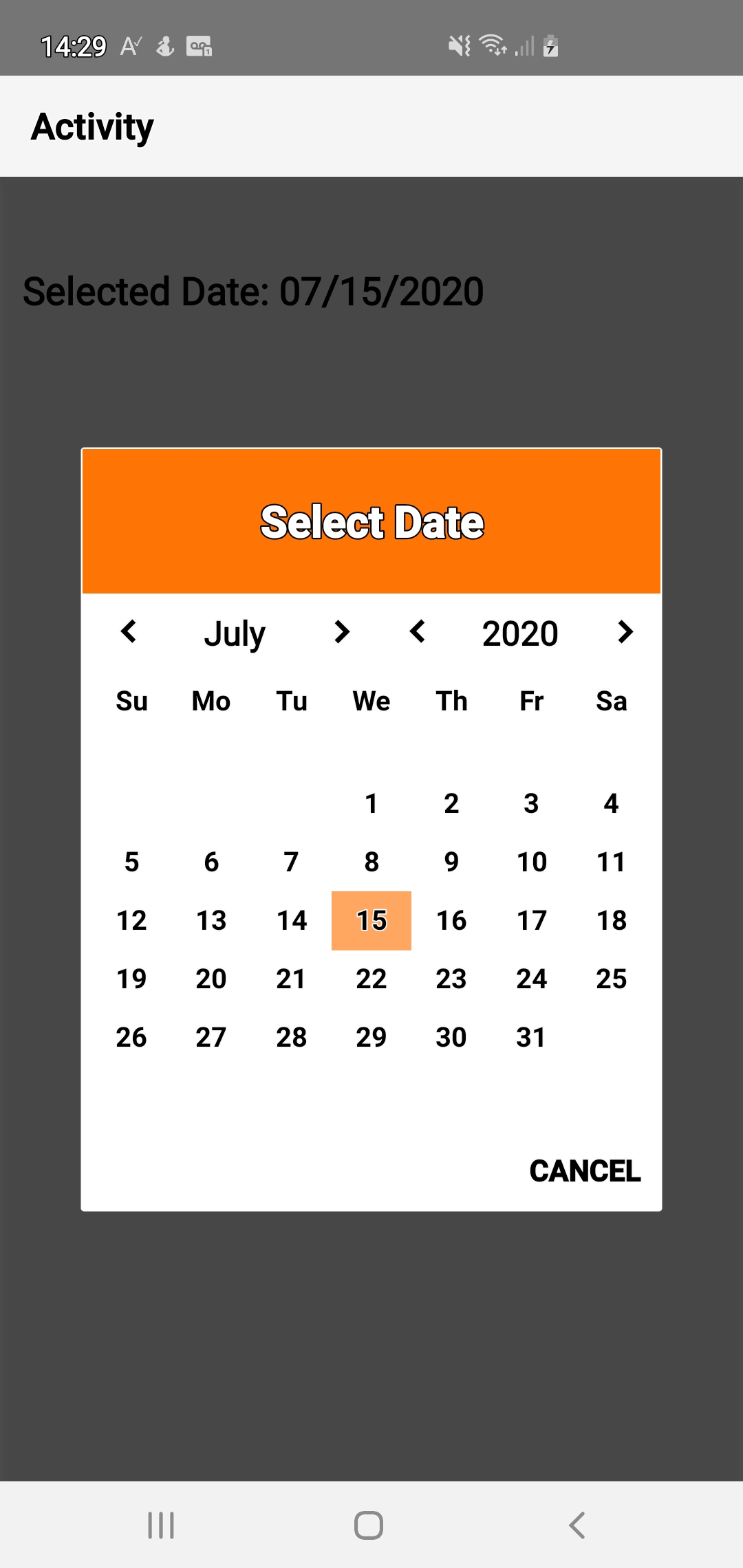Select July 1 in the calendar
The image size is (743, 1568).
click(371, 803)
